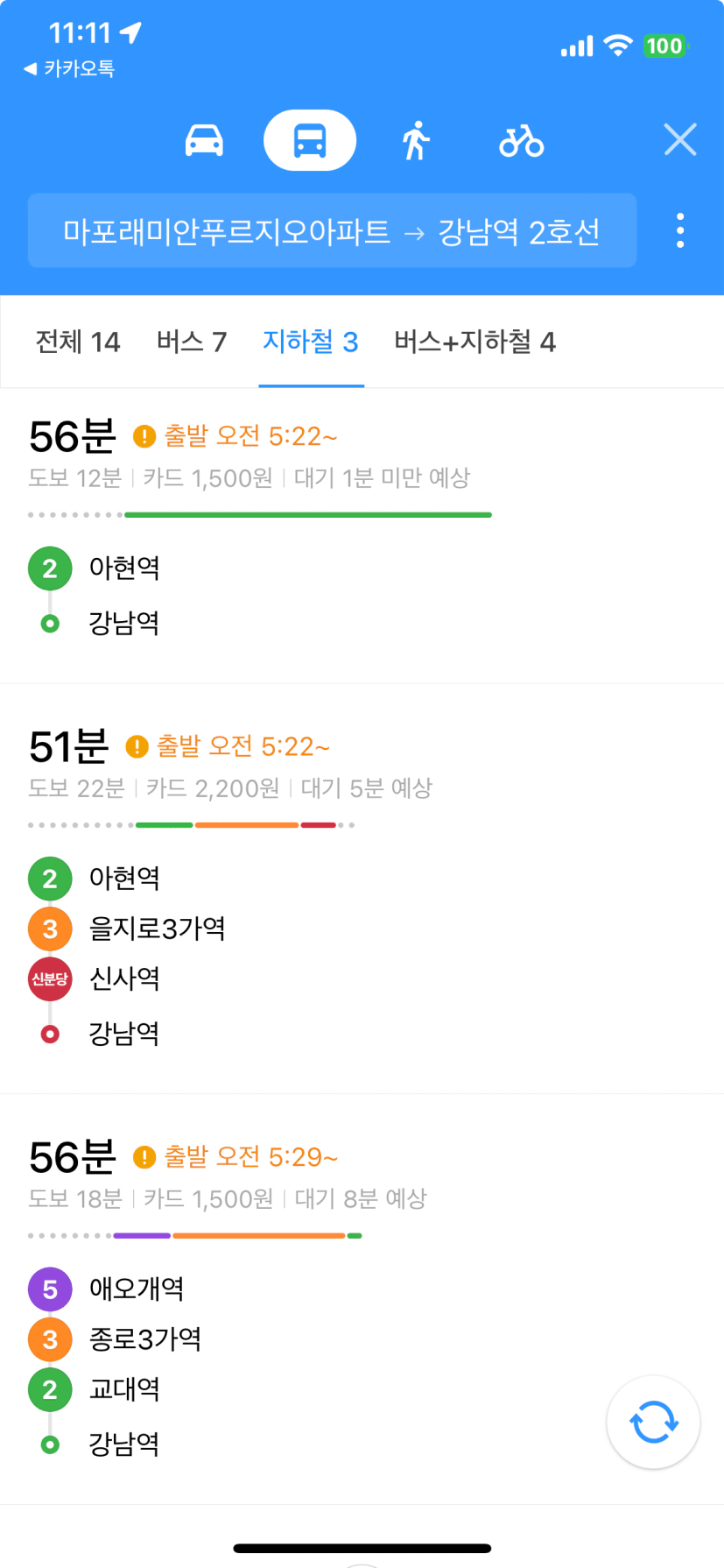Close the route search screen
The height and width of the screenshot is (1568, 724).
point(680,140)
